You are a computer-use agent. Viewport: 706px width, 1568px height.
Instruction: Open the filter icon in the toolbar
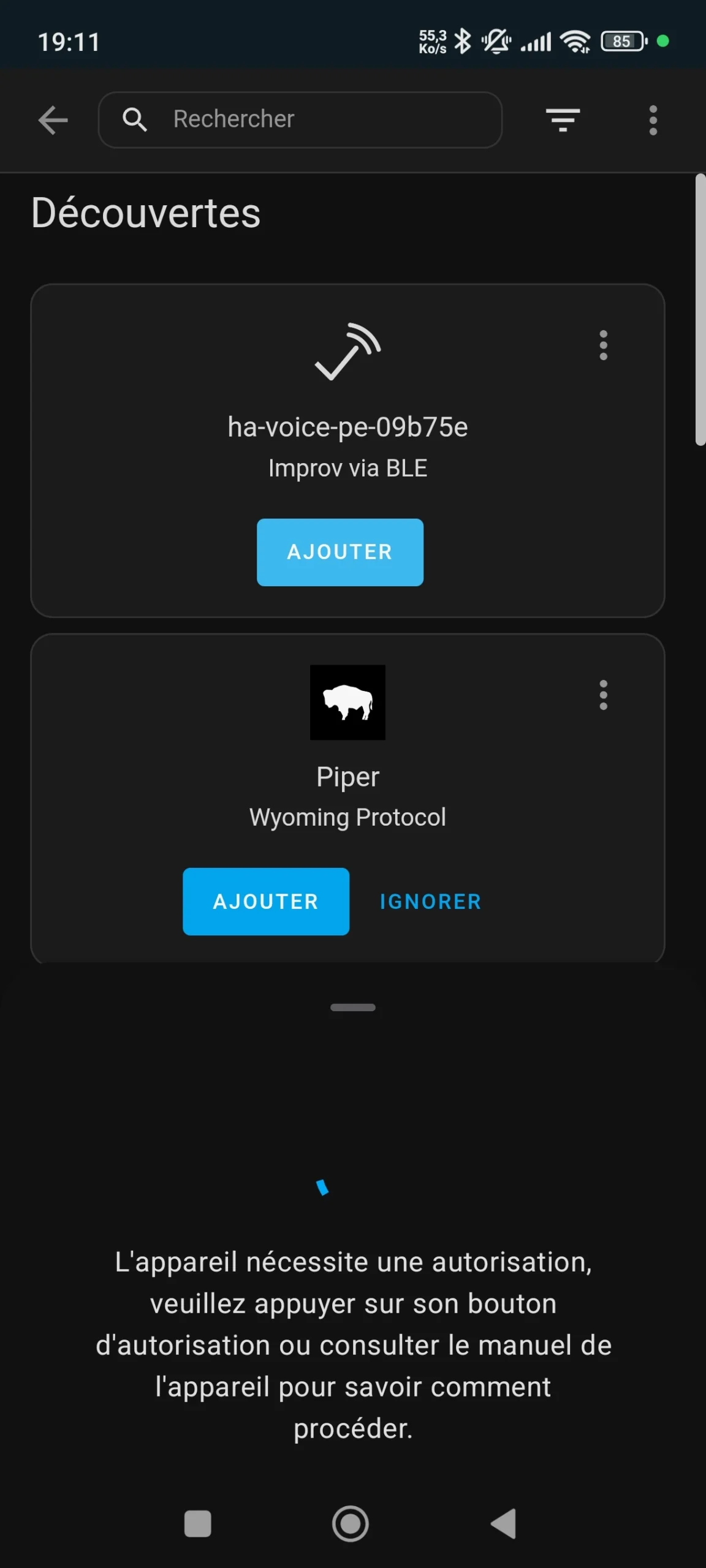point(563,119)
